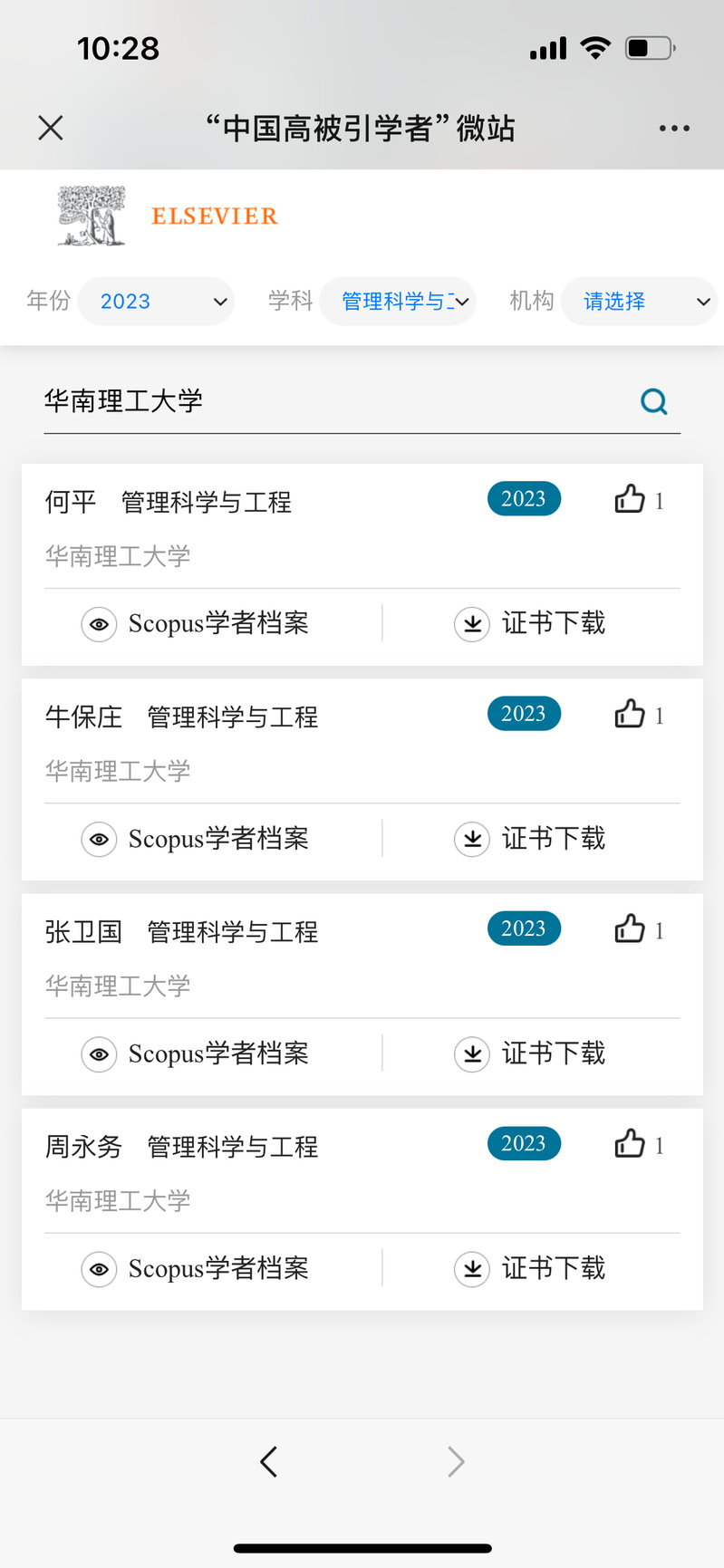Viewport: 724px width, 1568px height.
Task: Open the three-dot more options menu
Action: click(x=674, y=129)
